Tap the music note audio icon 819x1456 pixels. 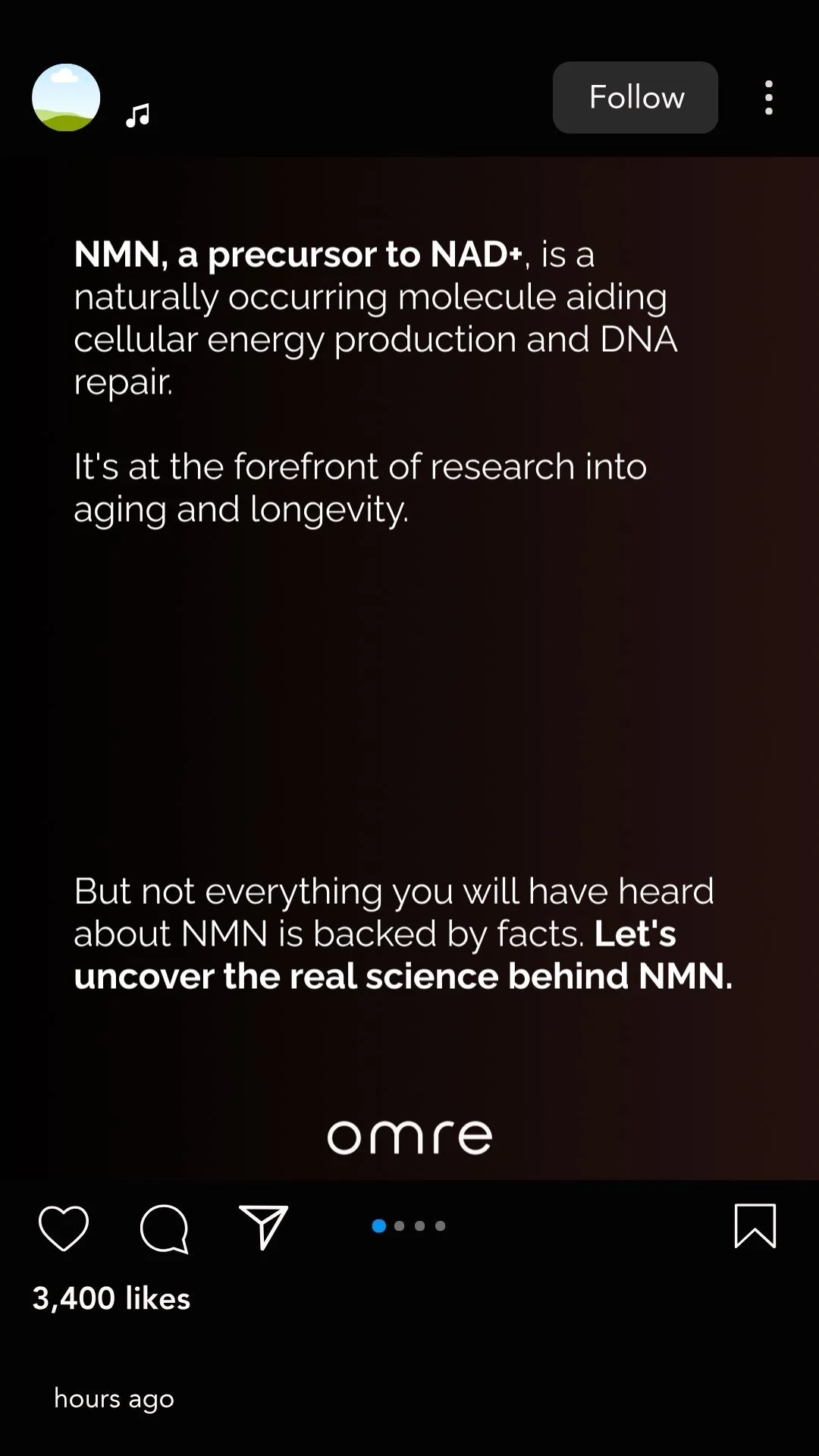click(137, 115)
